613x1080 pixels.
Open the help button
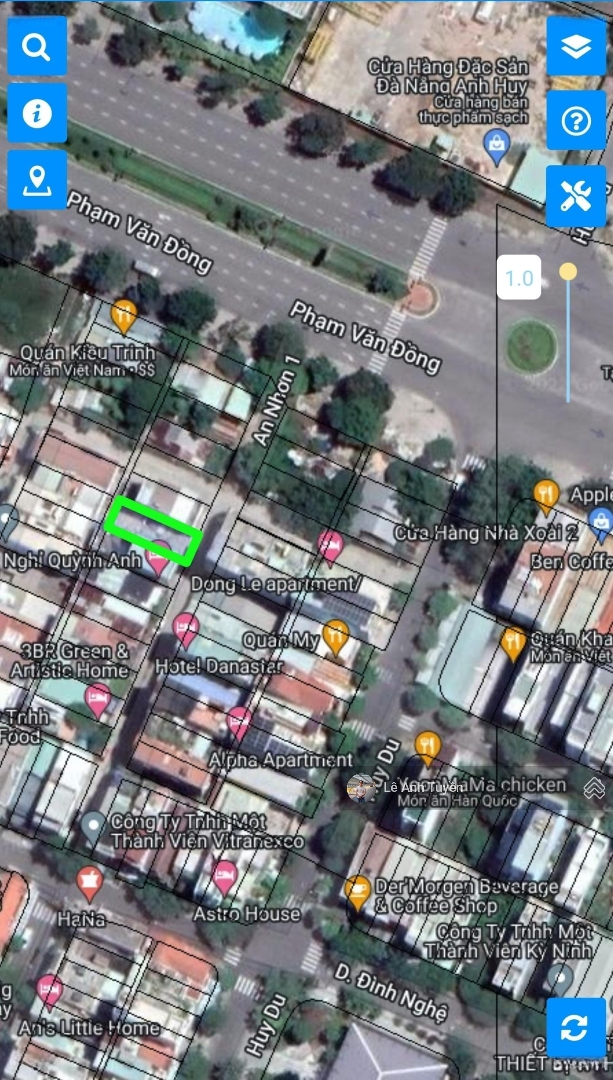pyautogui.click(x=576, y=121)
